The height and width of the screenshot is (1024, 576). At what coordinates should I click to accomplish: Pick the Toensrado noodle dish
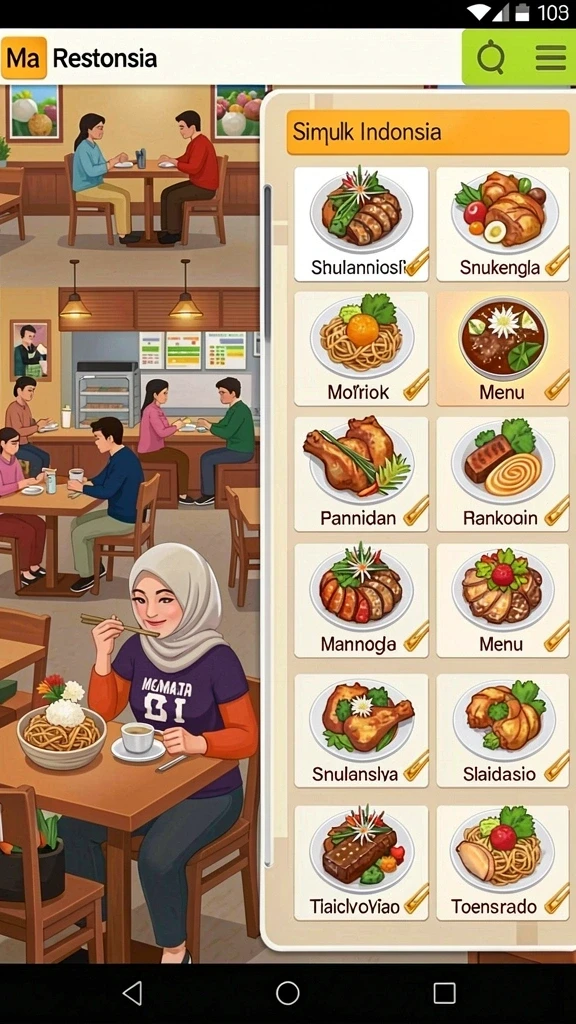(503, 863)
